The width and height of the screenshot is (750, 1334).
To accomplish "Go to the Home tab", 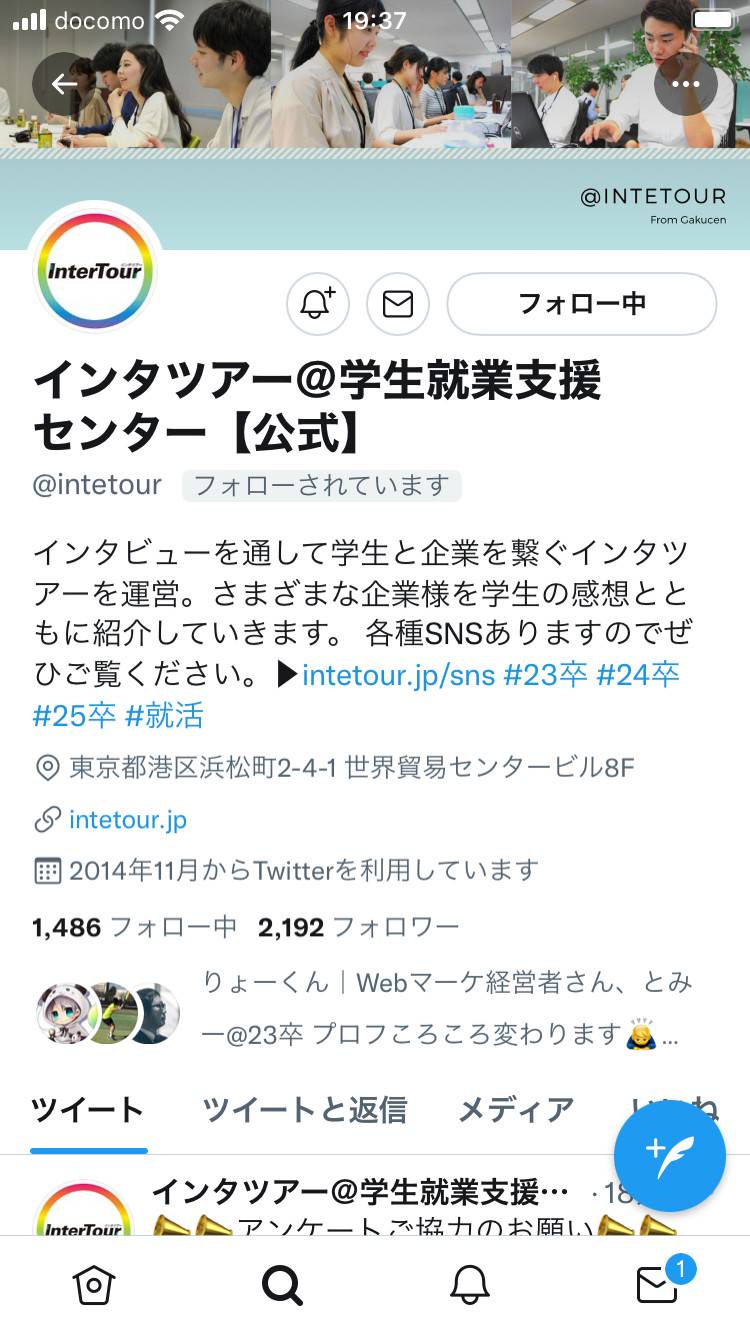I will [94, 1286].
